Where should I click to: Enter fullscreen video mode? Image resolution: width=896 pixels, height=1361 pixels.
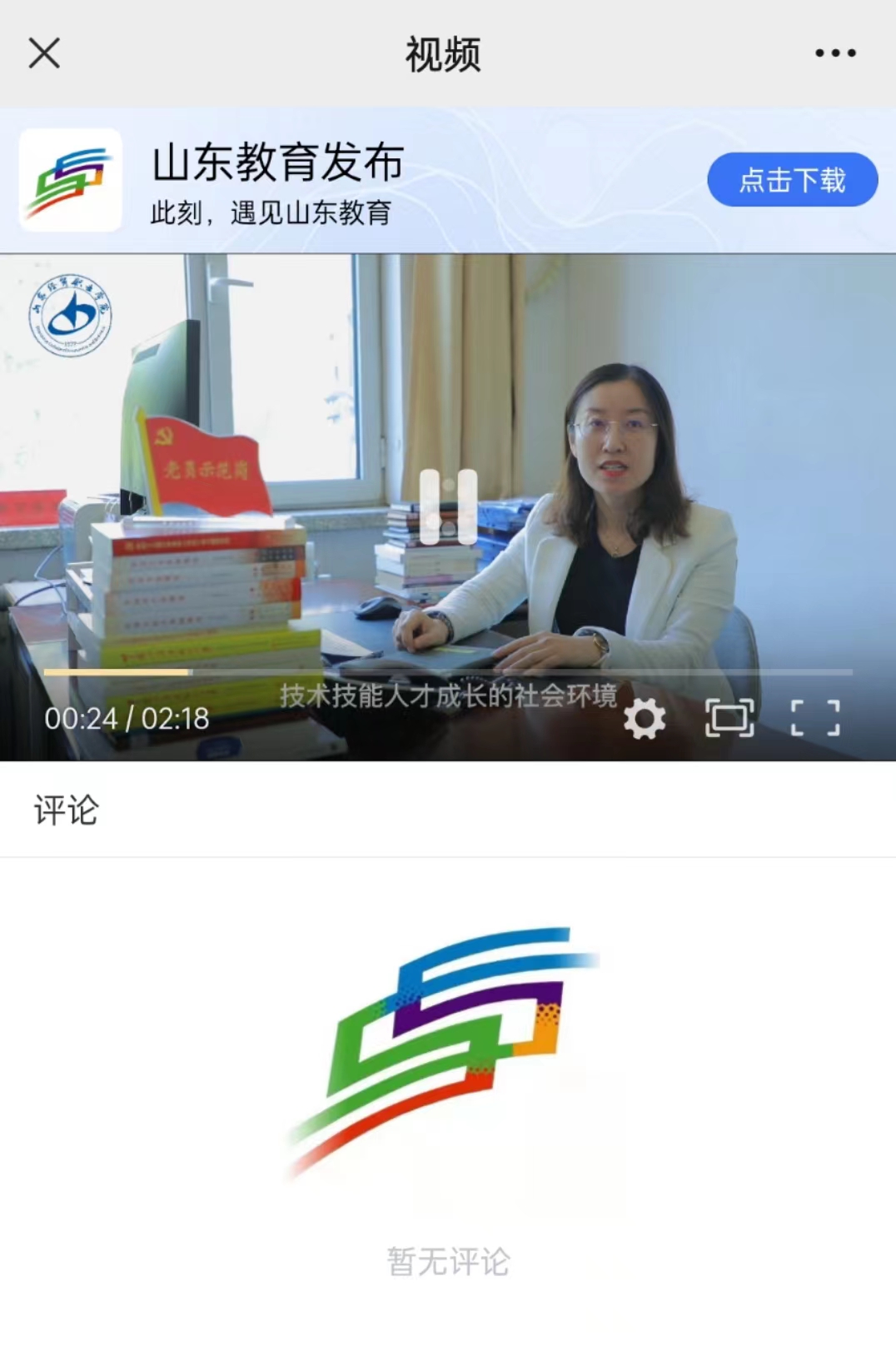click(814, 718)
